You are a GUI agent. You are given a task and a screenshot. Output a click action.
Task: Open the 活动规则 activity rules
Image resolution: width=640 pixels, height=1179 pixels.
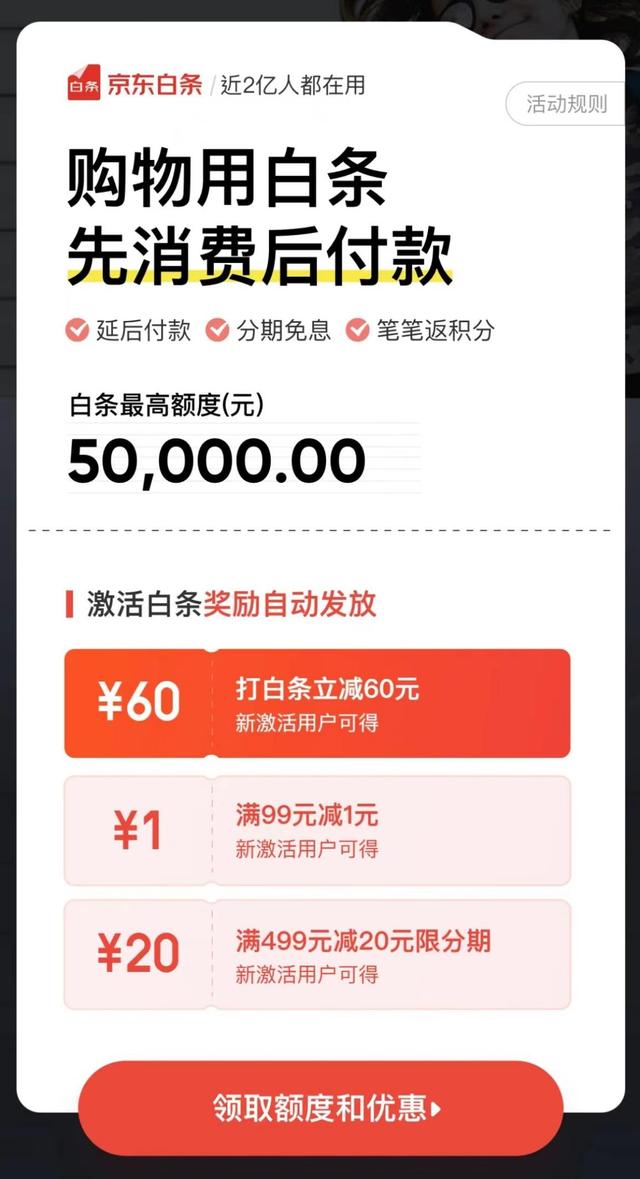click(567, 105)
